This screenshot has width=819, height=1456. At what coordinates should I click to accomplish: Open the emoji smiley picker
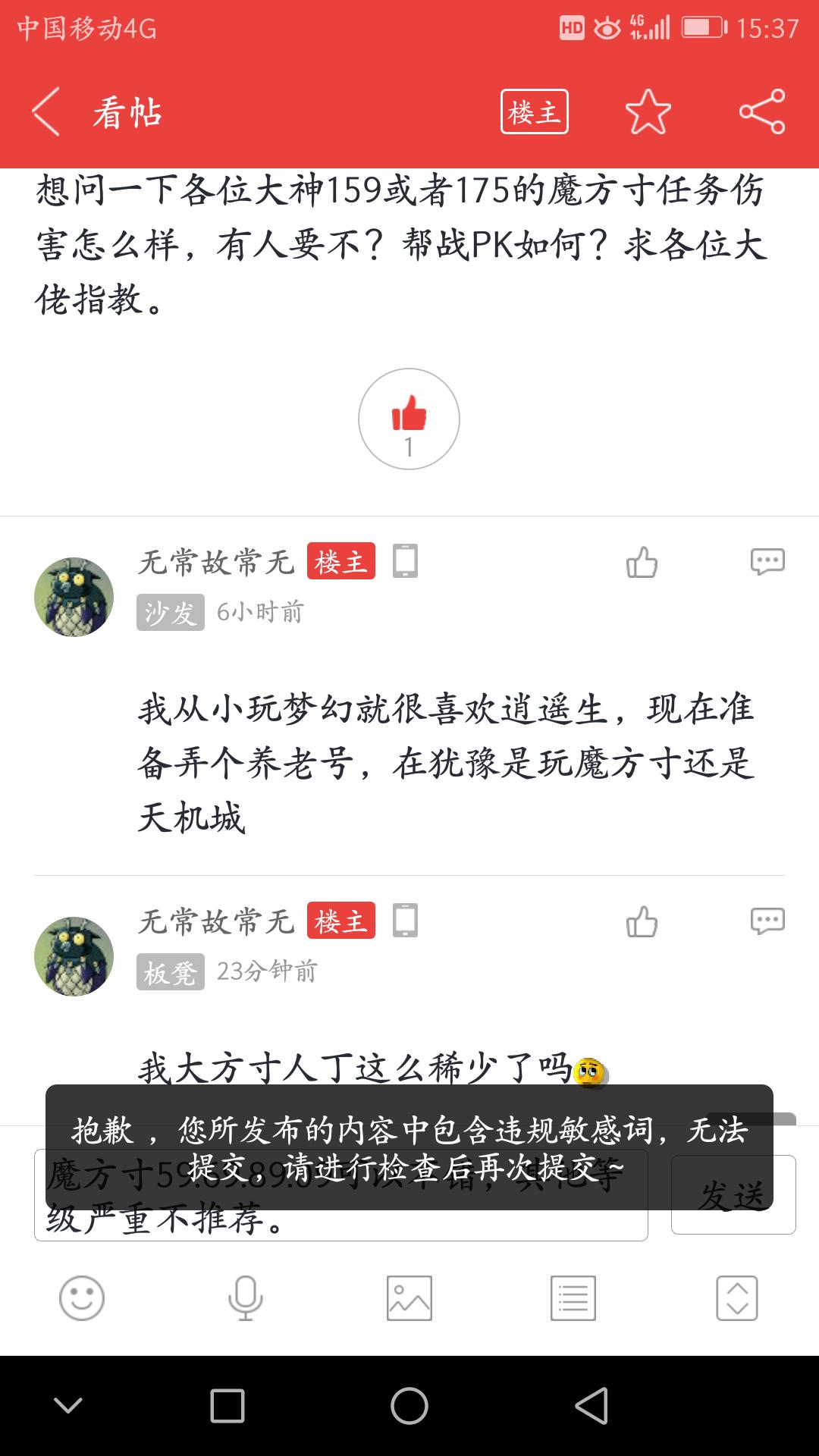82,1298
